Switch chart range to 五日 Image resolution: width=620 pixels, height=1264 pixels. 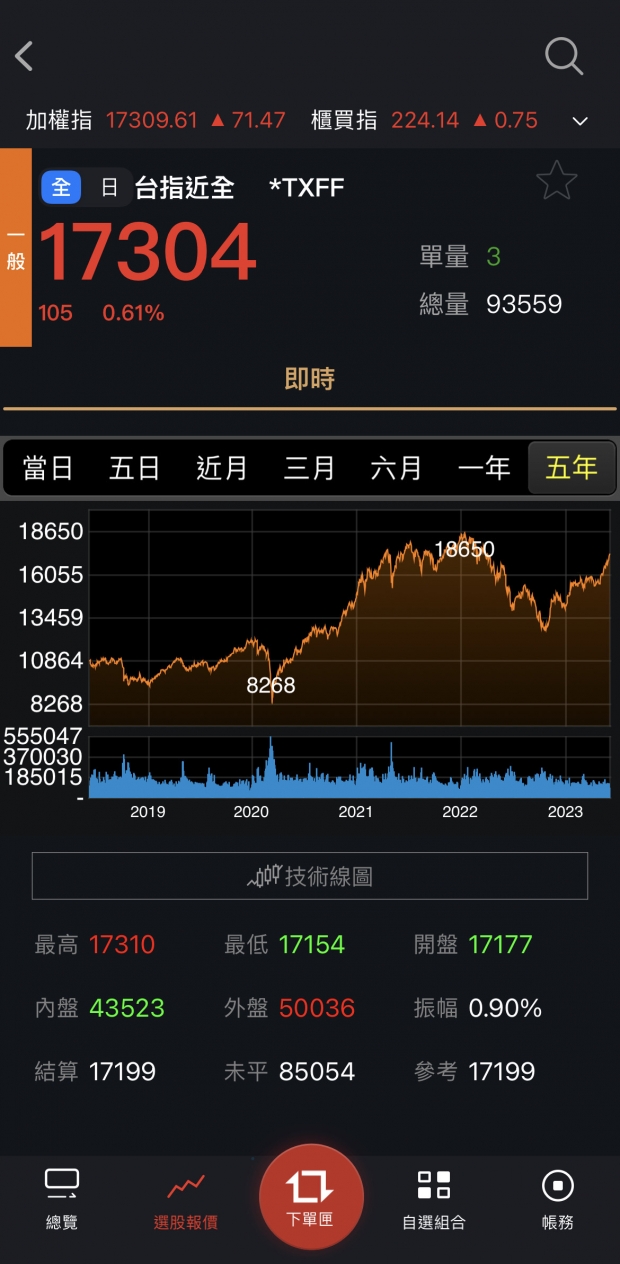[135, 467]
